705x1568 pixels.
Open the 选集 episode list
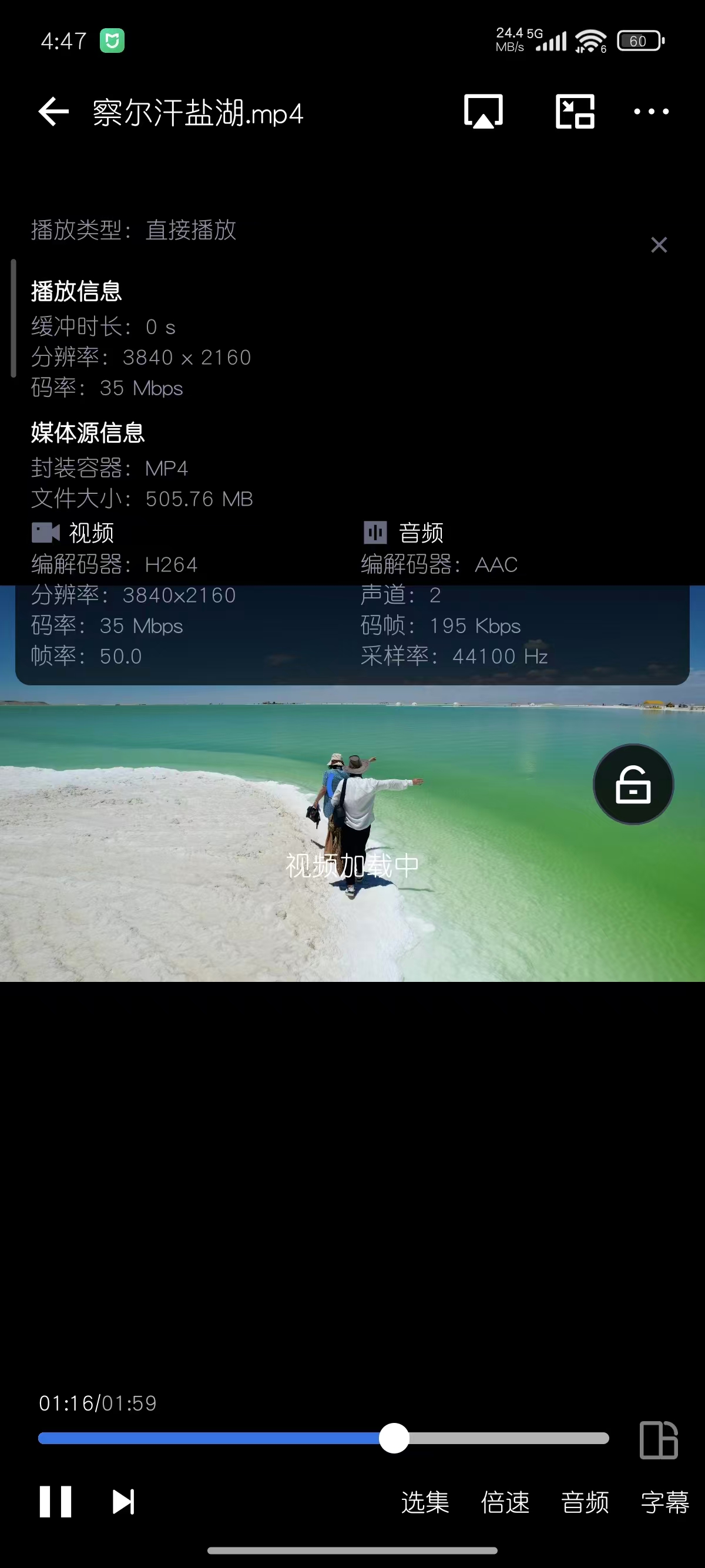[425, 1502]
